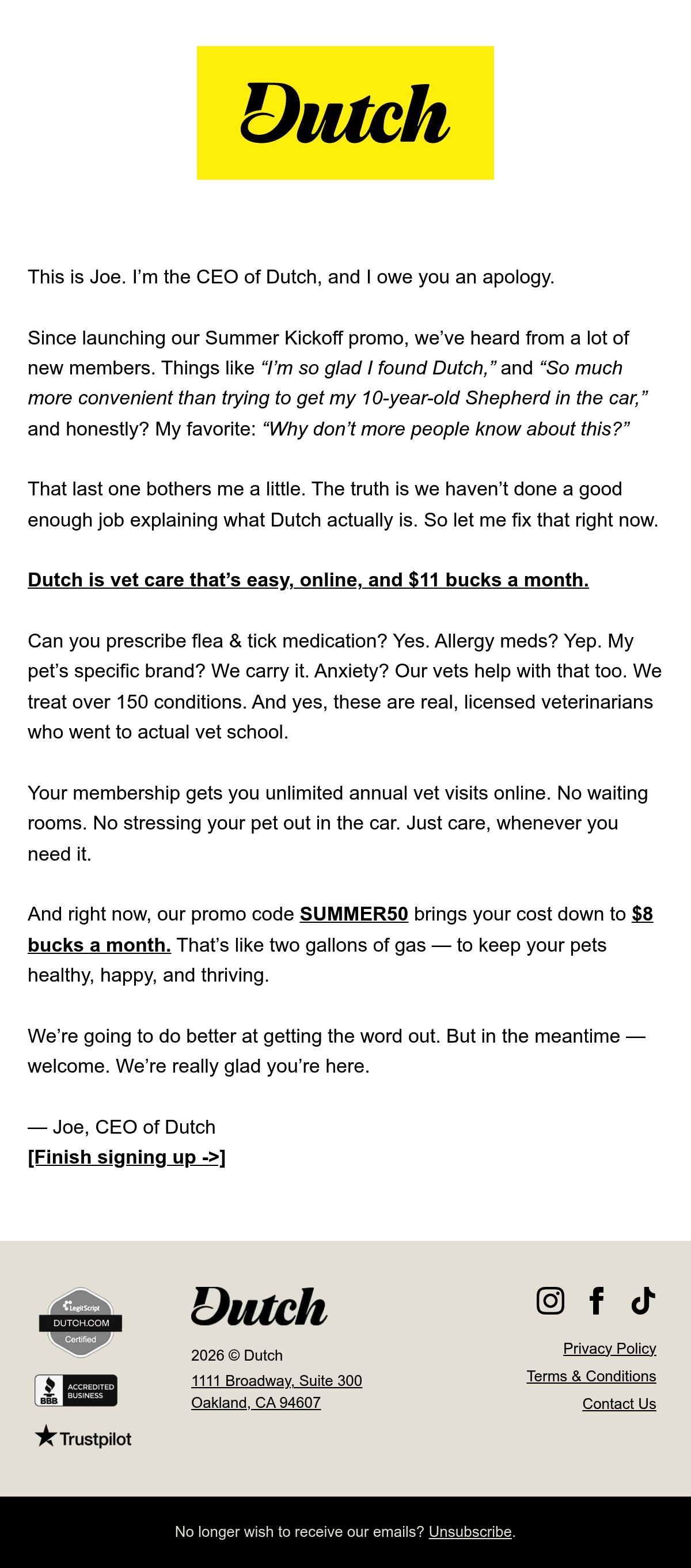The width and height of the screenshot is (691, 1568).
Task: Unsubscribe from these emails
Action: pos(470,1532)
